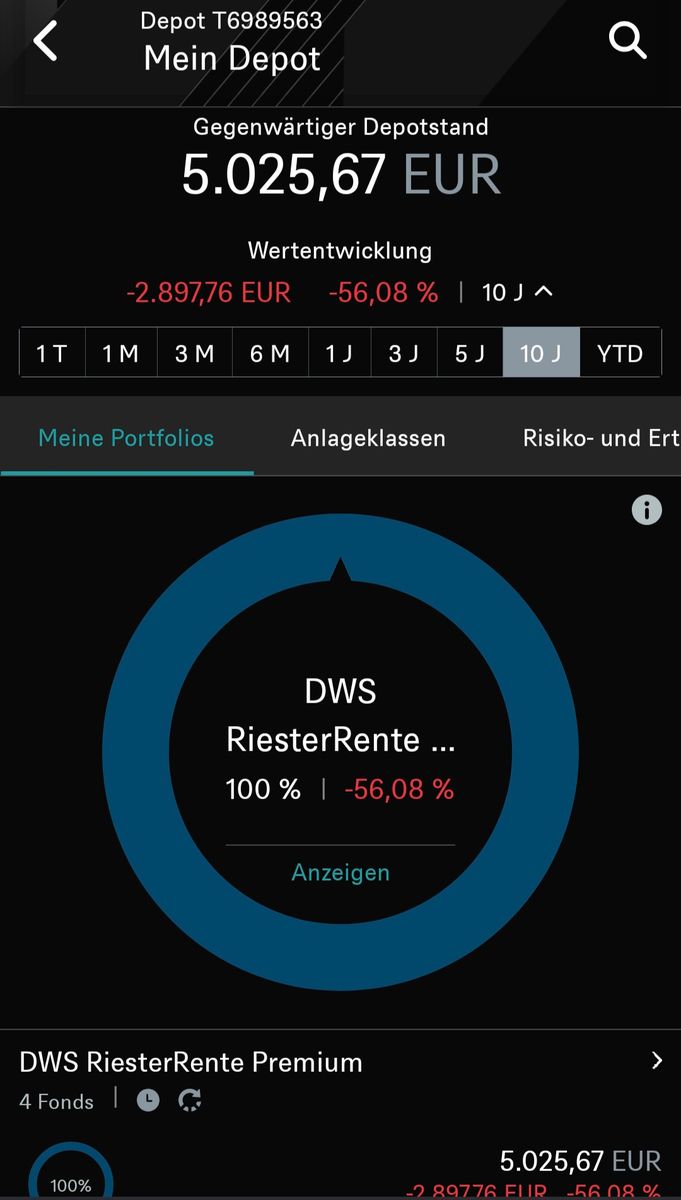Open the info icon above the chart
The height and width of the screenshot is (1200, 681).
pos(647,510)
